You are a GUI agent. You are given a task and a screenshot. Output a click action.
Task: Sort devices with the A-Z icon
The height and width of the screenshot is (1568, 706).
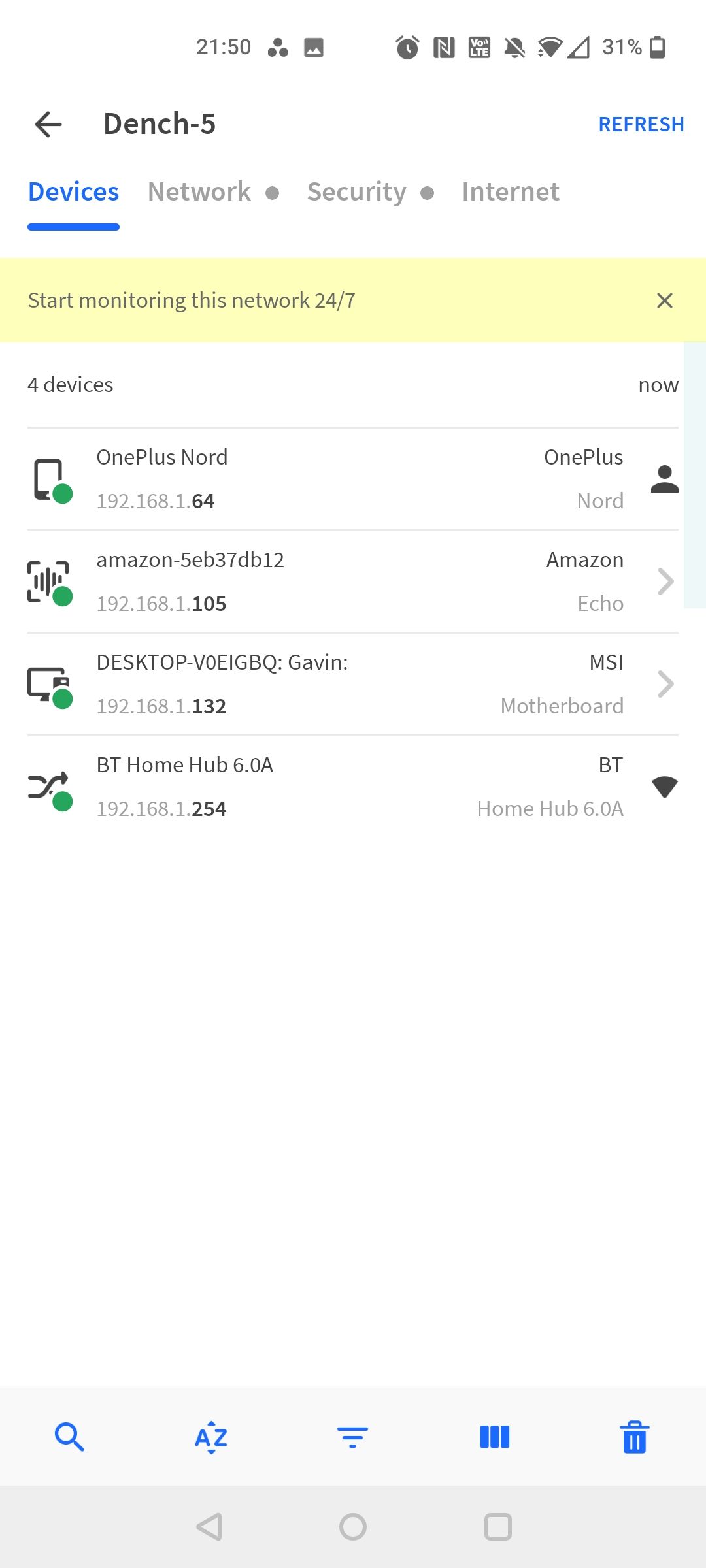pos(211,1437)
